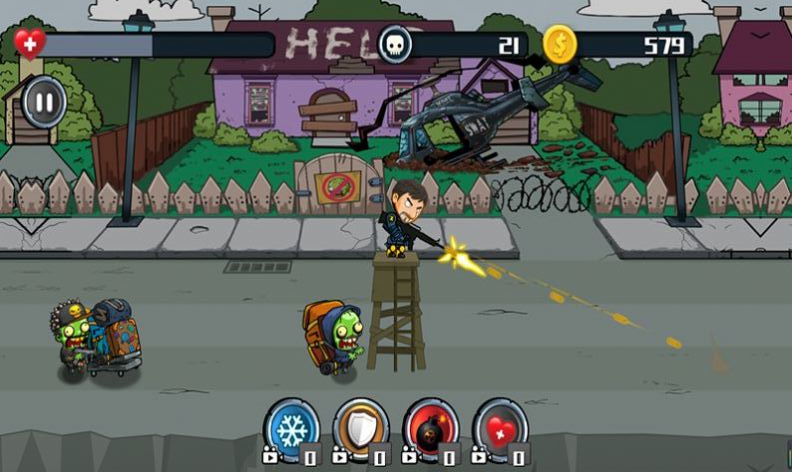Use the shield power-up
Viewport: 792px width, 472px height.
click(x=361, y=427)
